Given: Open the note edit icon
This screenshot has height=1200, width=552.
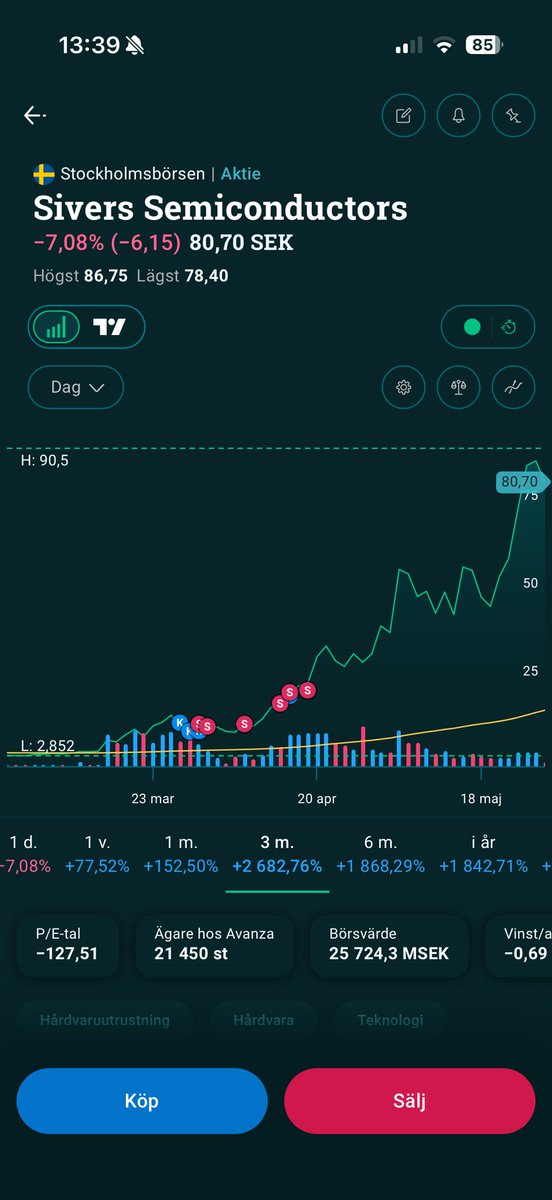Looking at the screenshot, I should [404, 116].
